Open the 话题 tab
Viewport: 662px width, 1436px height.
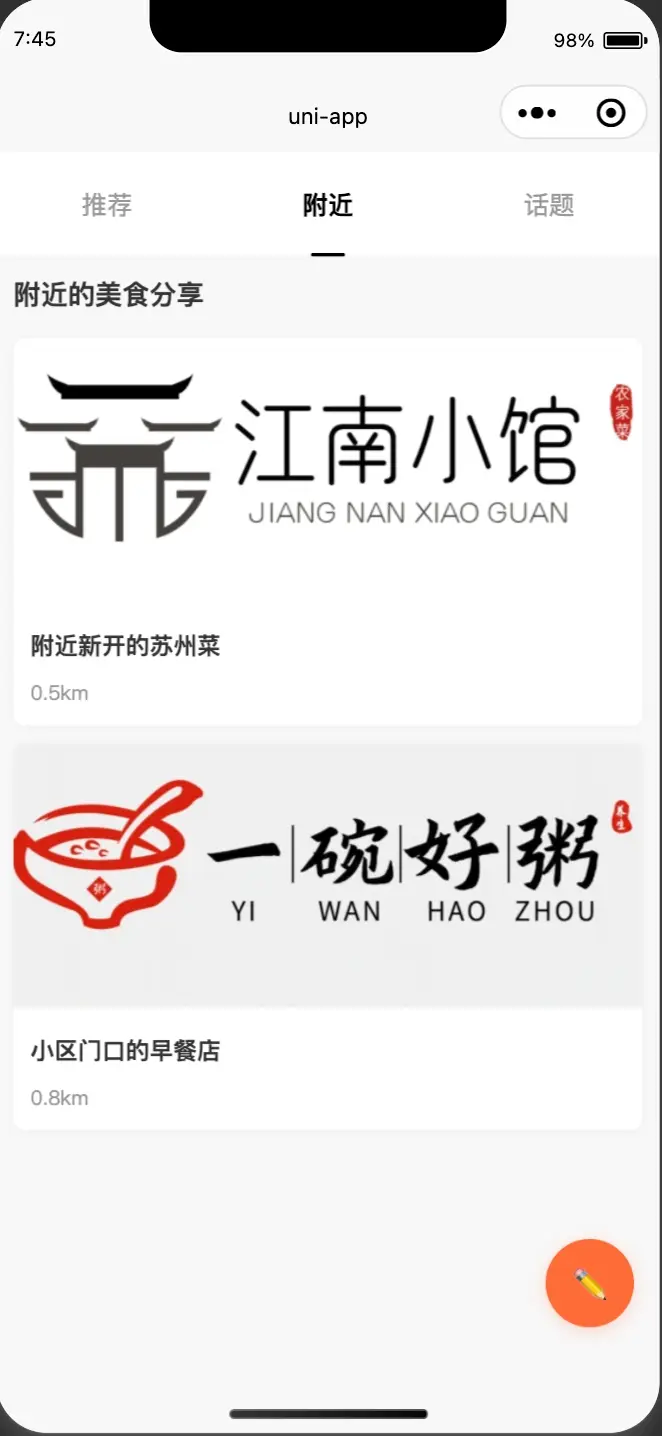tap(549, 205)
